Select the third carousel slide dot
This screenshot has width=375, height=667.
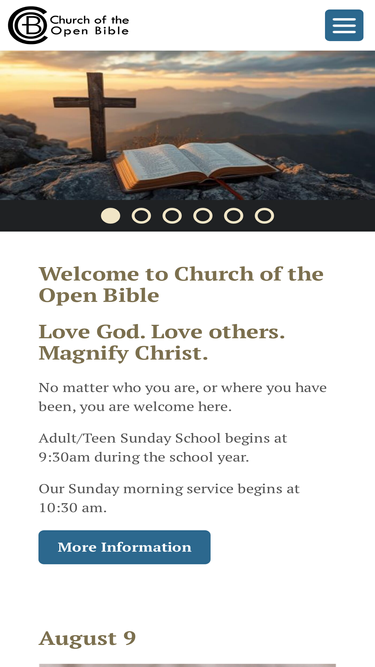(172, 216)
